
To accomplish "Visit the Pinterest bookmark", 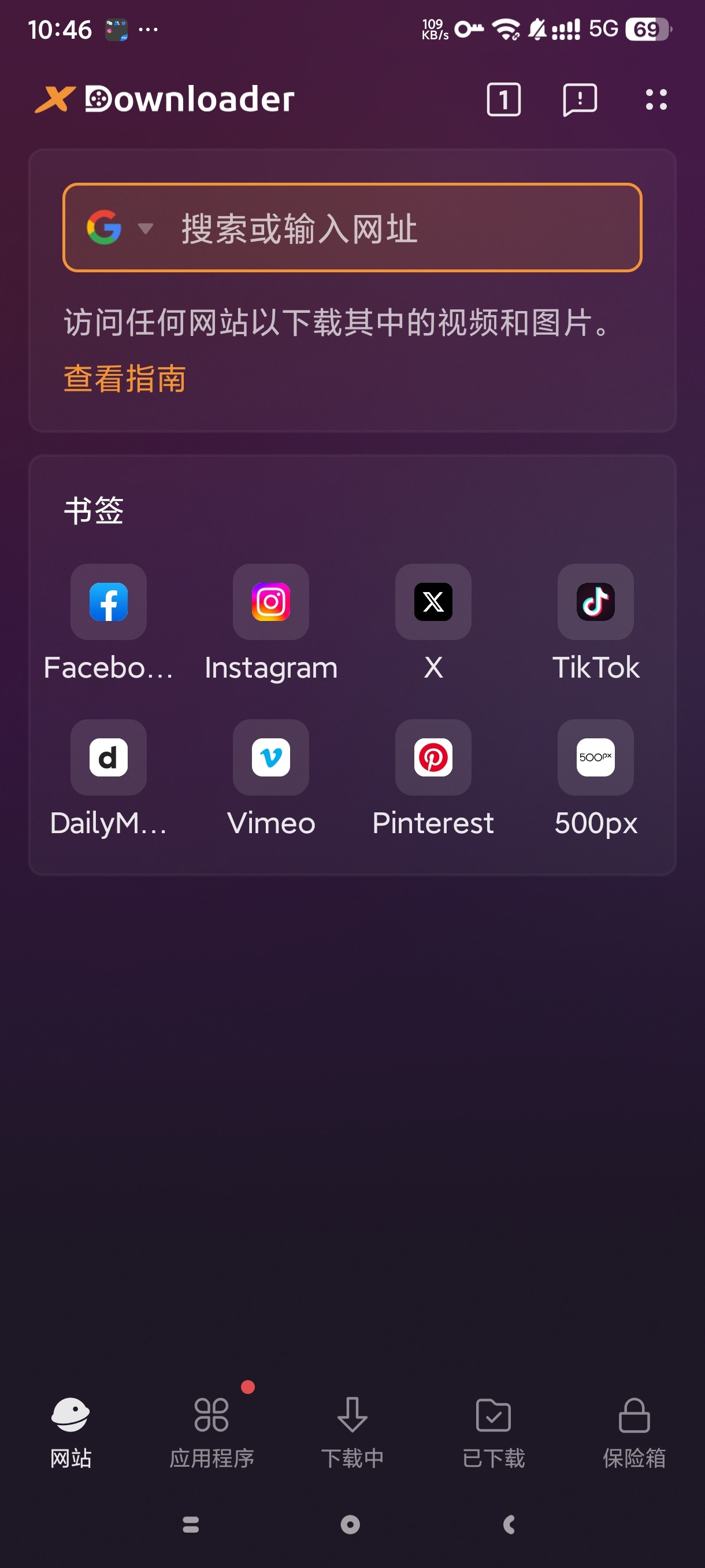I will pyautogui.click(x=433, y=758).
